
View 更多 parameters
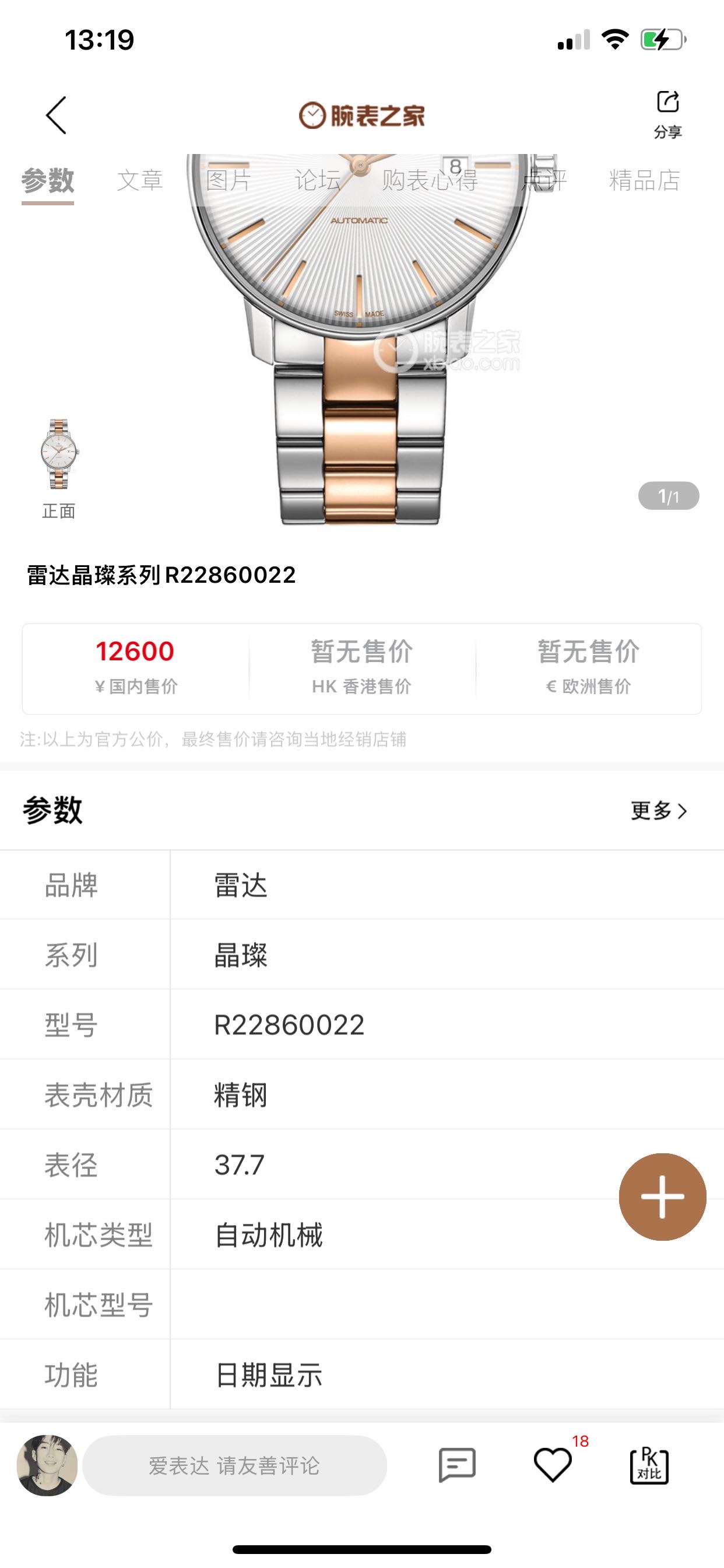(658, 811)
